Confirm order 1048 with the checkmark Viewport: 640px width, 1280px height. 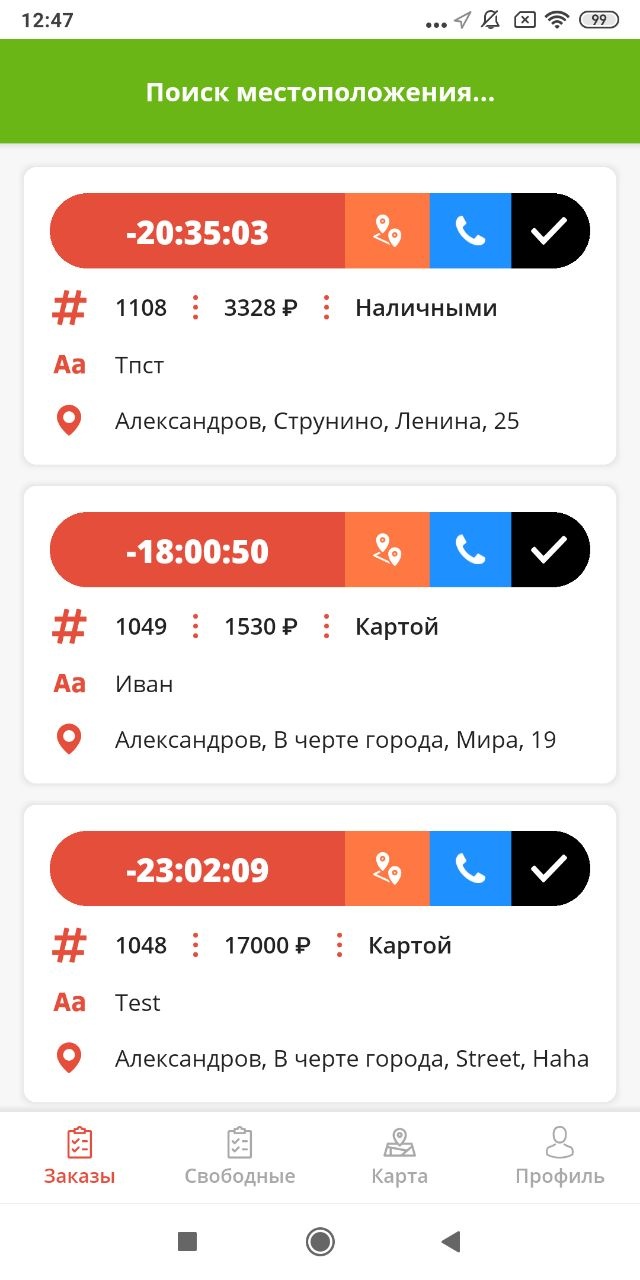550,869
